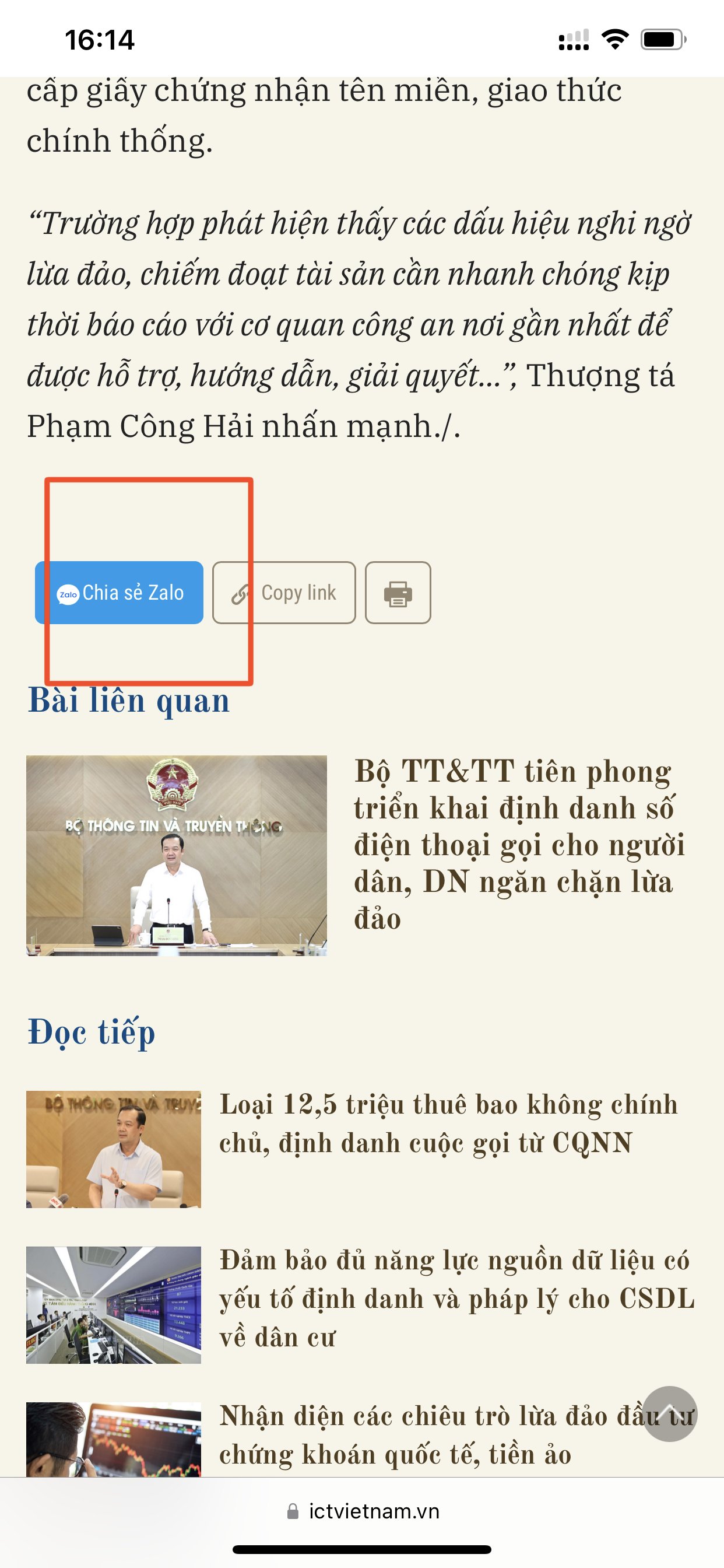Open article Bộ TT&TT tiên phong triển khai định danh

point(519,845)
